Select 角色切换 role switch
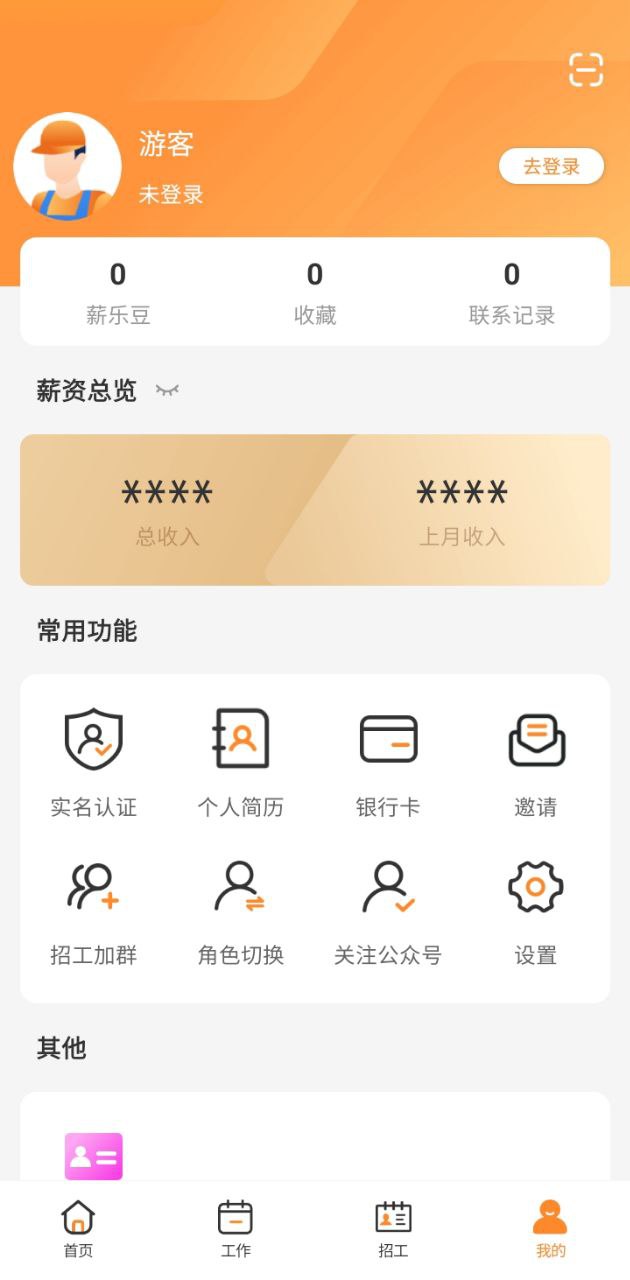This screenshot has width=630, height=1280. pos(241,910)
